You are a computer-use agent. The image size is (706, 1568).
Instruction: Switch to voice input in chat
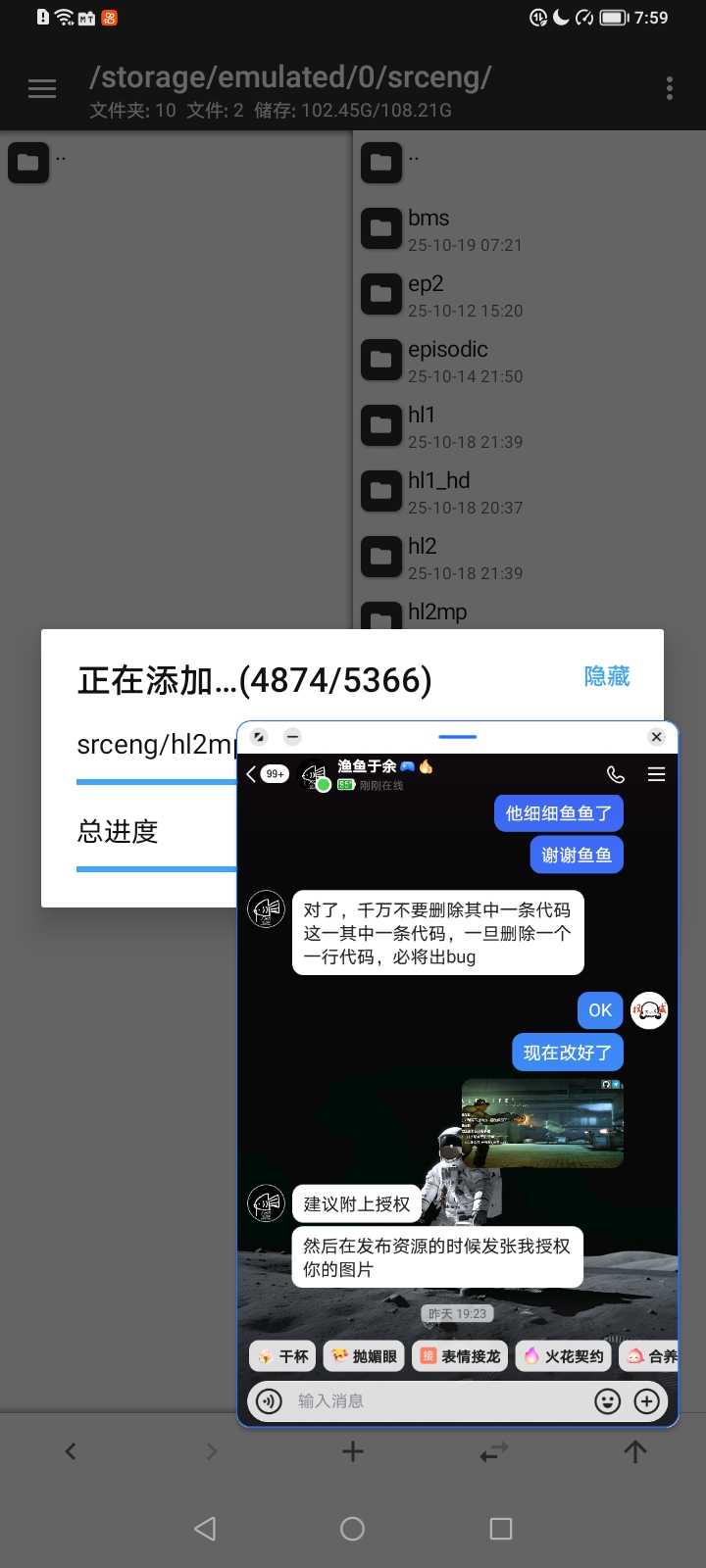270,1401
